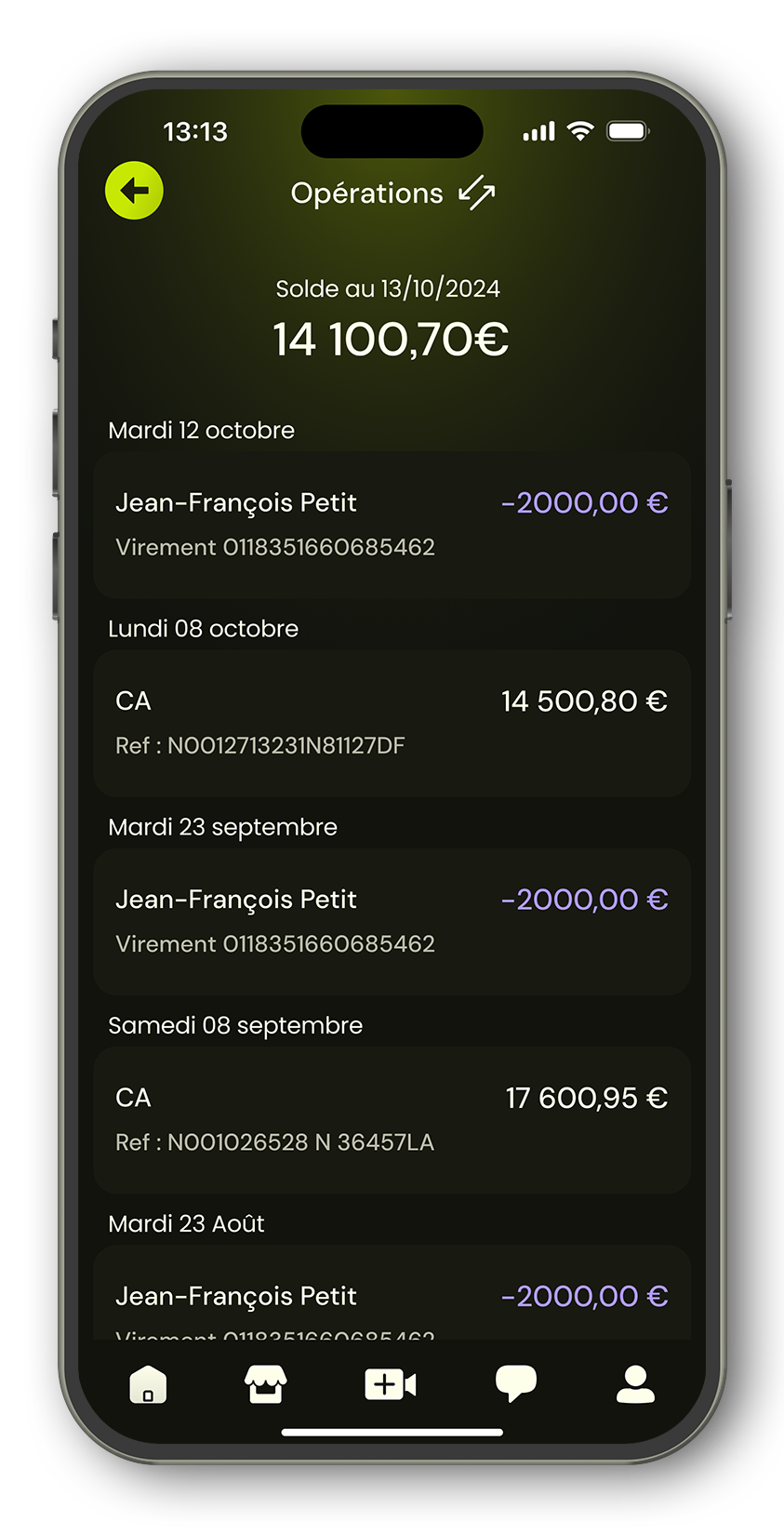Screen dimensions: 784x1535
Task: Go to the profile tab
Action: (636, 1384)
